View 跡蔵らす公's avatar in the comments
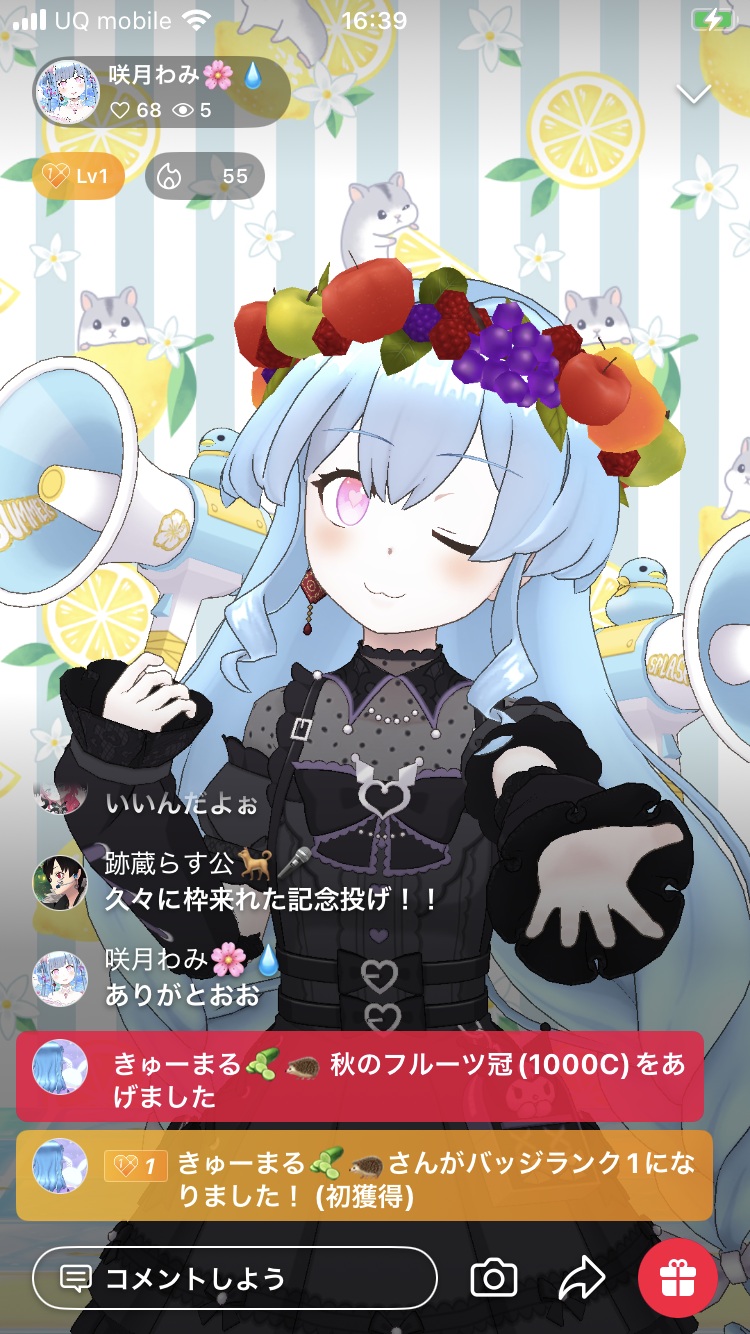750x1334 pixels. pos(59,882)
